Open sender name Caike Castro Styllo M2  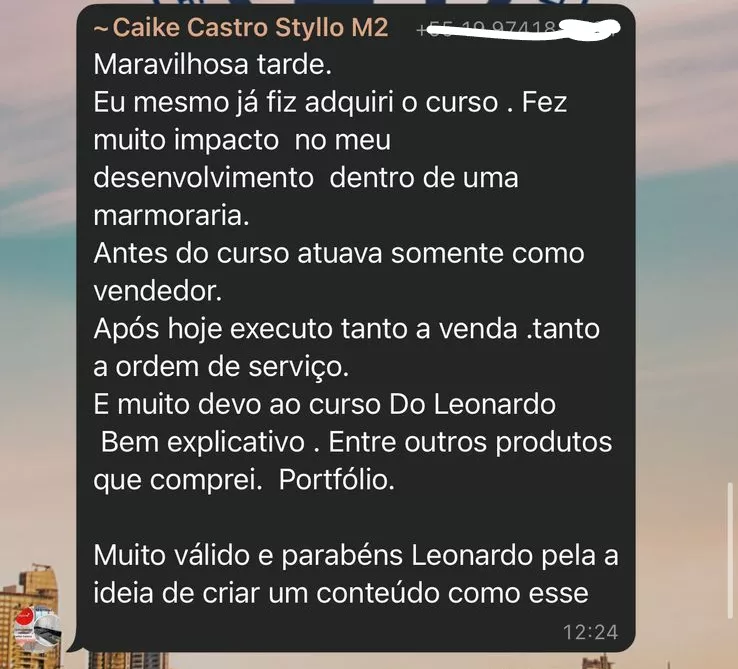point(240,28)
